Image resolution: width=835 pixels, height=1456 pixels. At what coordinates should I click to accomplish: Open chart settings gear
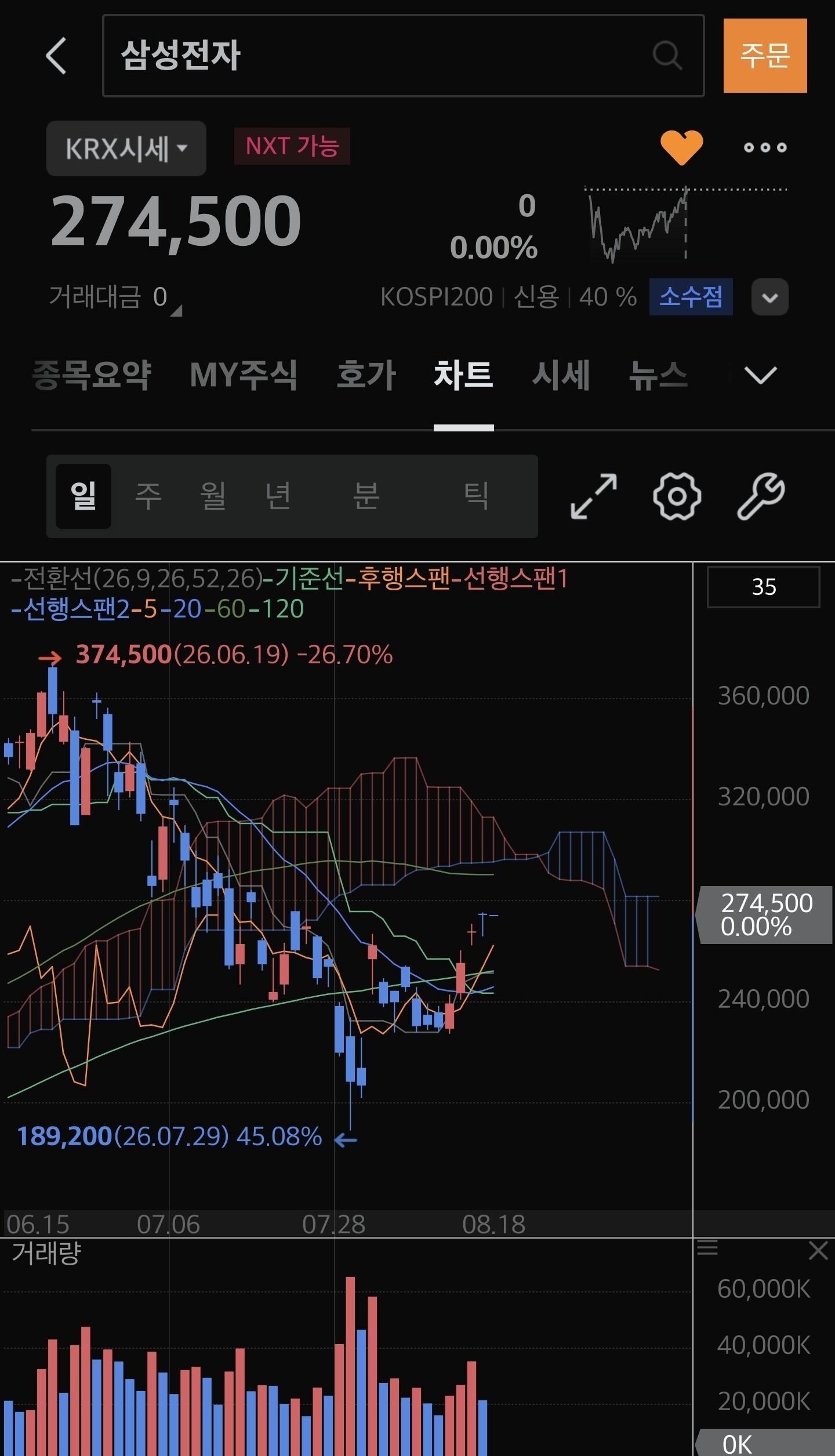click(677, 496)
